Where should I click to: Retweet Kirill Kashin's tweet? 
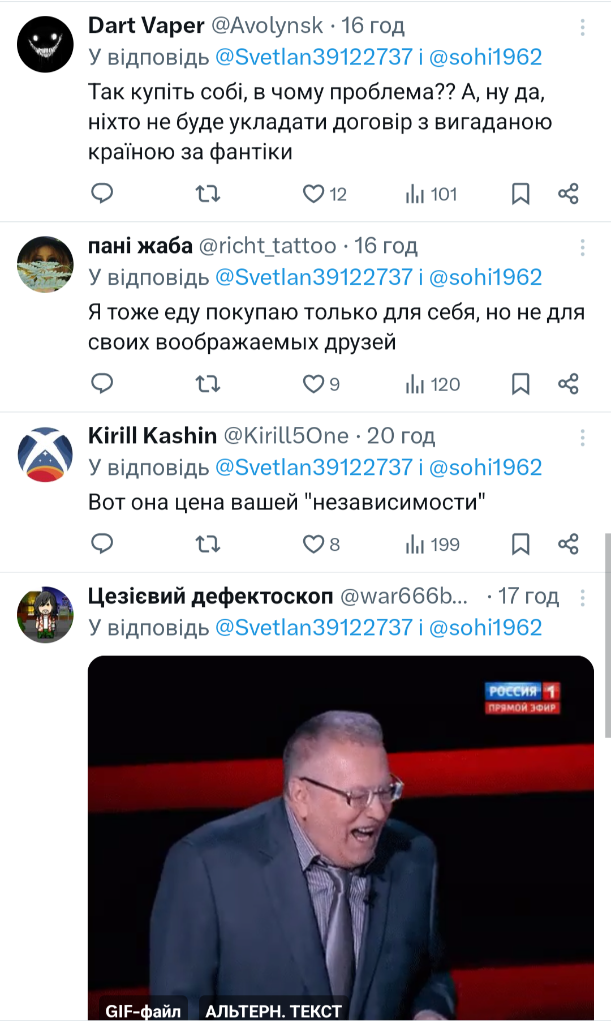(x=207, y=544)
